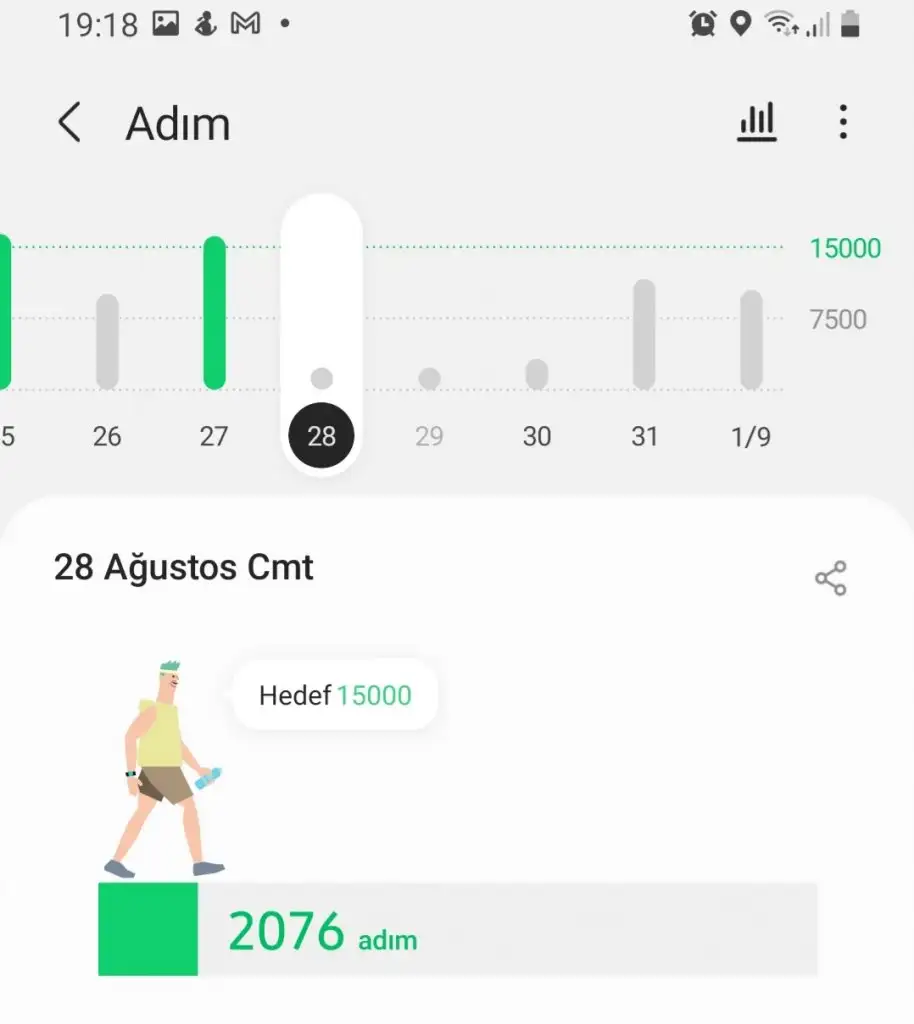Image resolution: width=914 pixels, height=1024 pixels.
Task: Select day 30 in the chart
Action: 537,436
